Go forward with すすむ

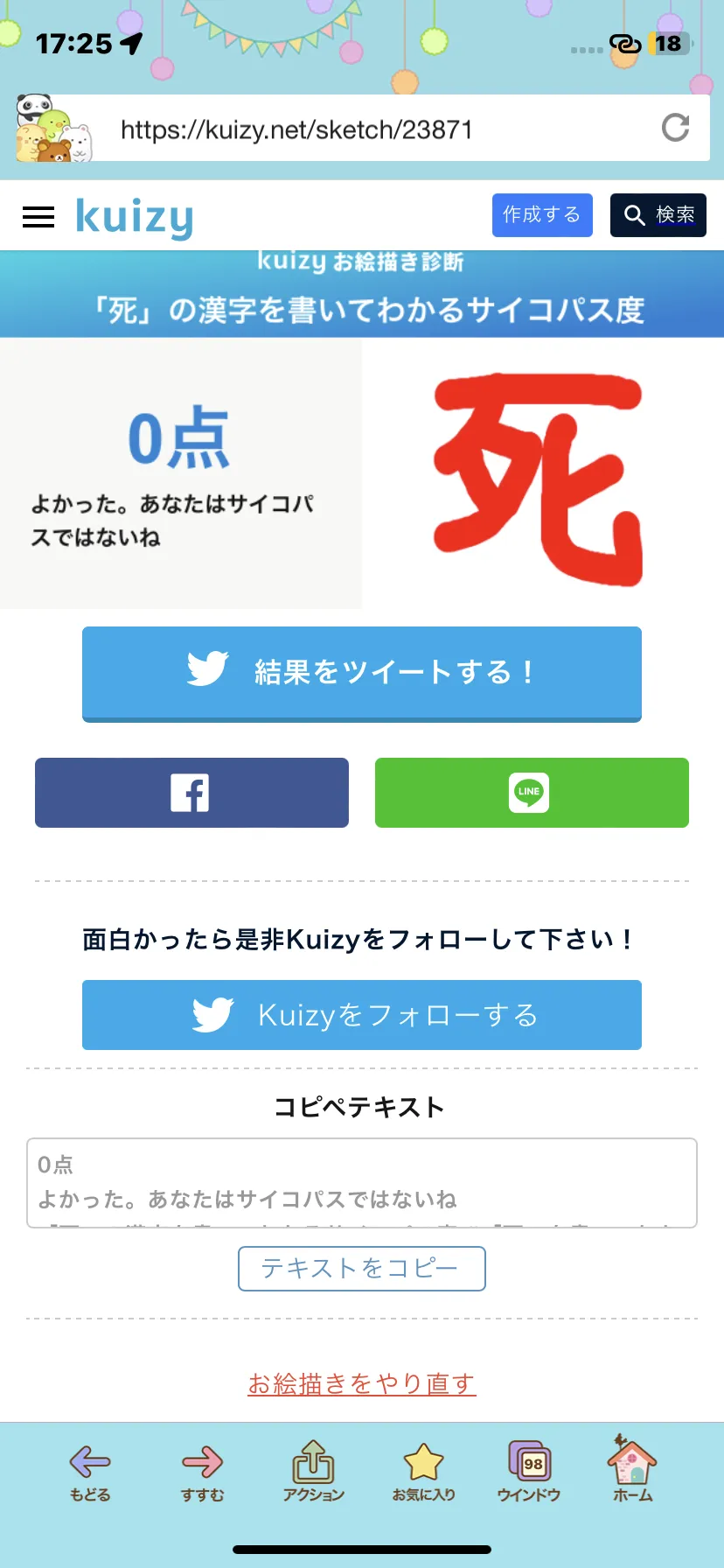click(202, 1473)
